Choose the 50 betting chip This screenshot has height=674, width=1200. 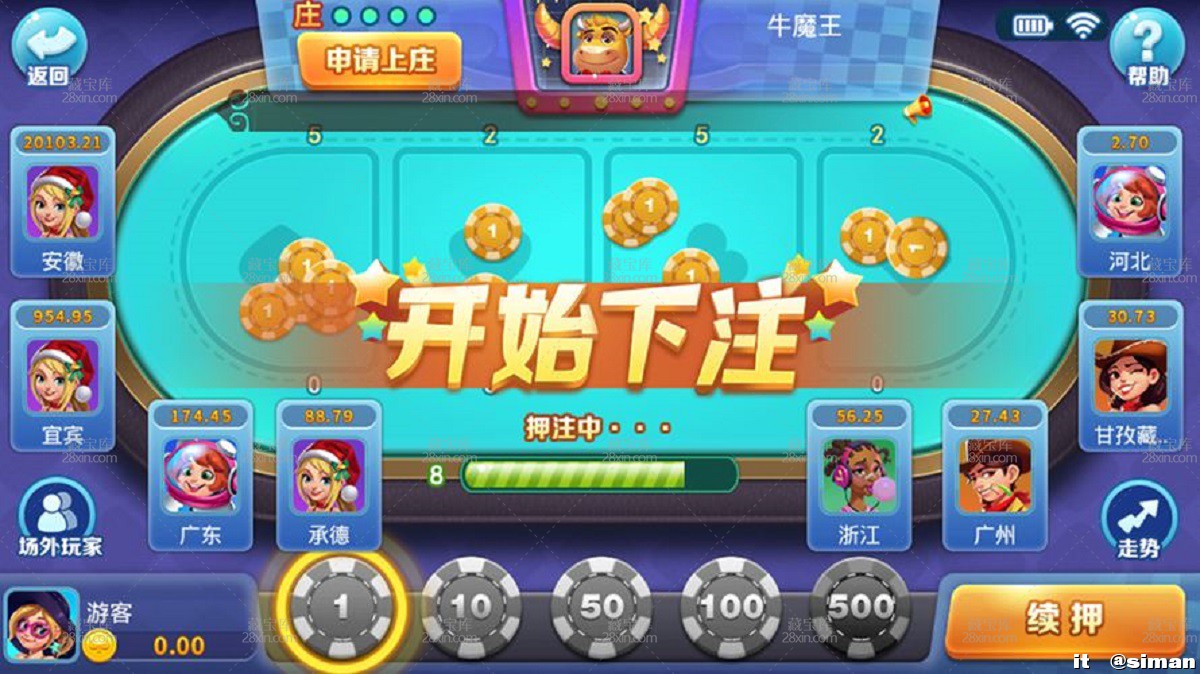click(601, 607)
